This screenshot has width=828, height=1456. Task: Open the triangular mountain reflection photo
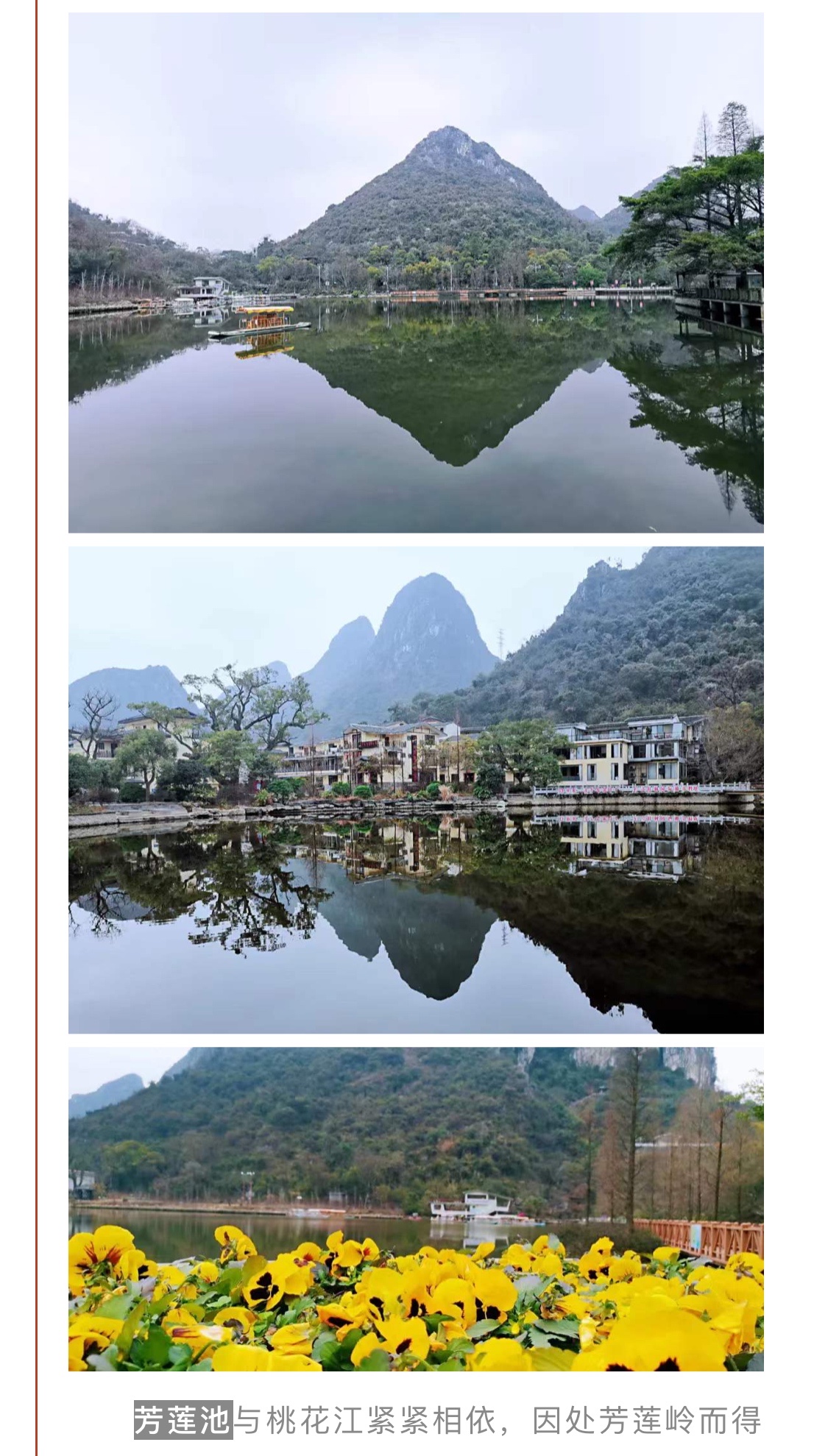[x=416, y=272]
